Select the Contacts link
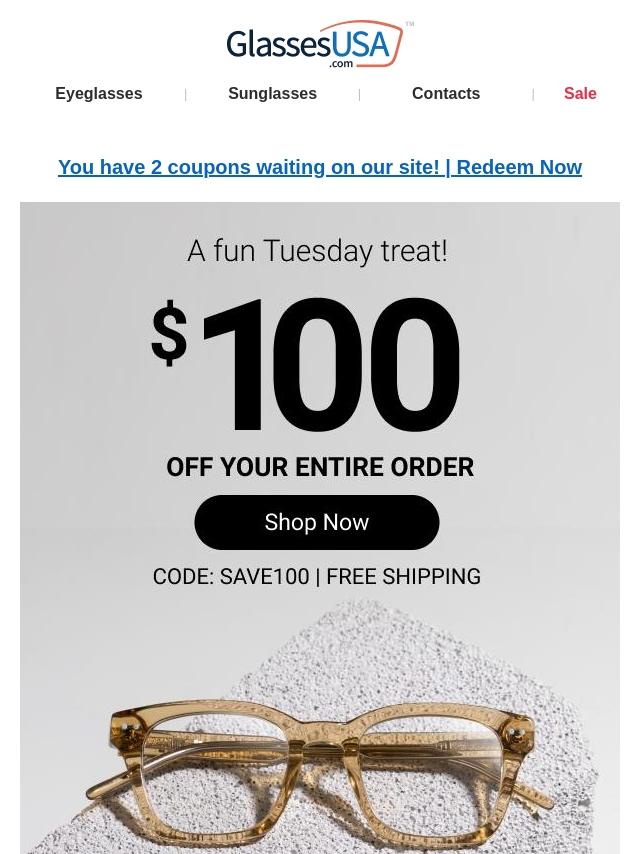Image resolution: width=640 pixels, height=854 pixels. point(445,94)
